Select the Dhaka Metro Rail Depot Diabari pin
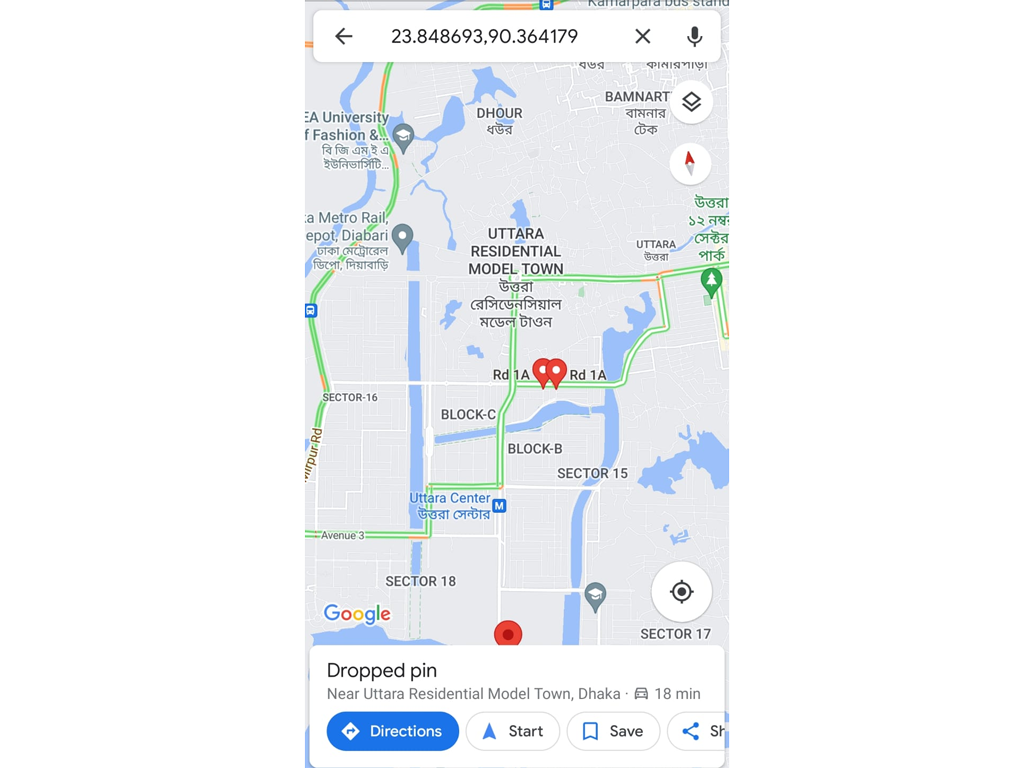 click(x=402, y=237)
